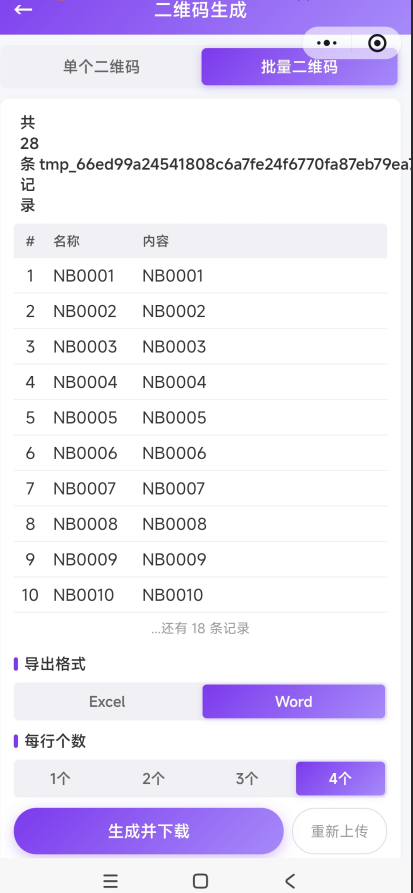
Task: Set 1个 per row
Action: click(60, 779)
